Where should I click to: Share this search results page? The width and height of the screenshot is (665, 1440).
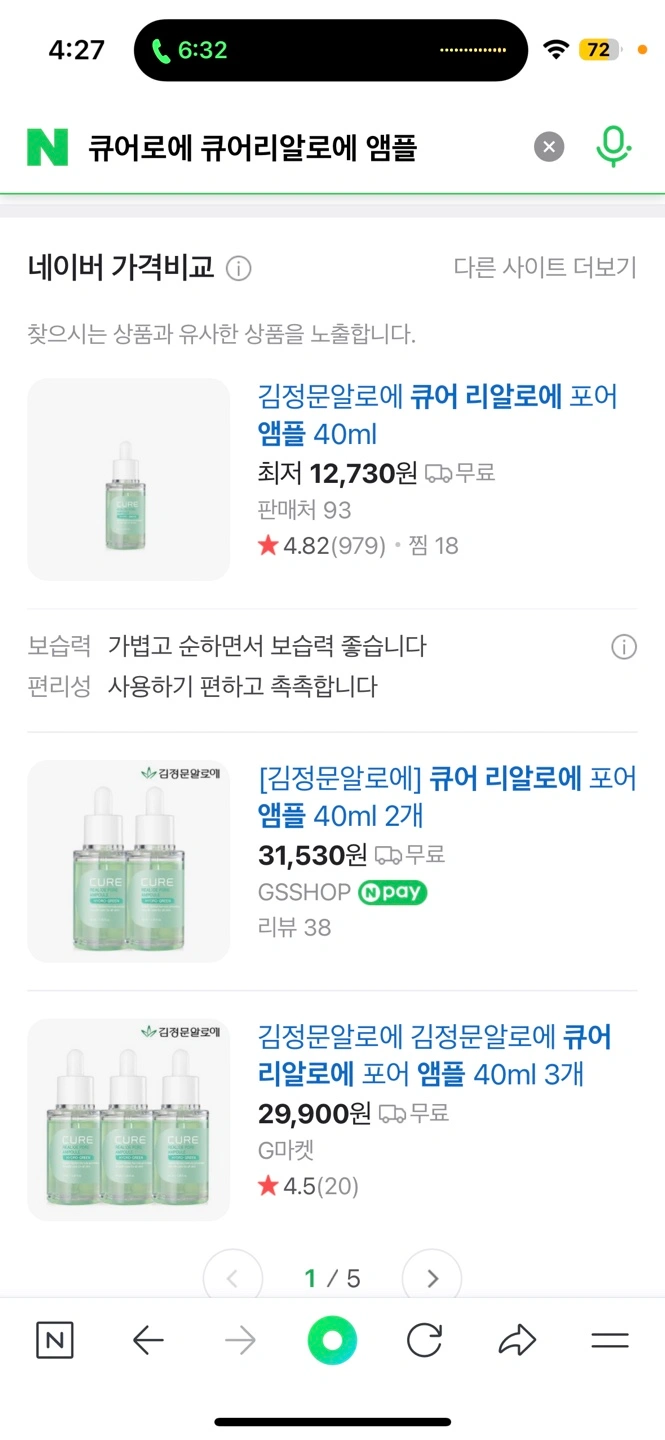[x=517, y=1341]
